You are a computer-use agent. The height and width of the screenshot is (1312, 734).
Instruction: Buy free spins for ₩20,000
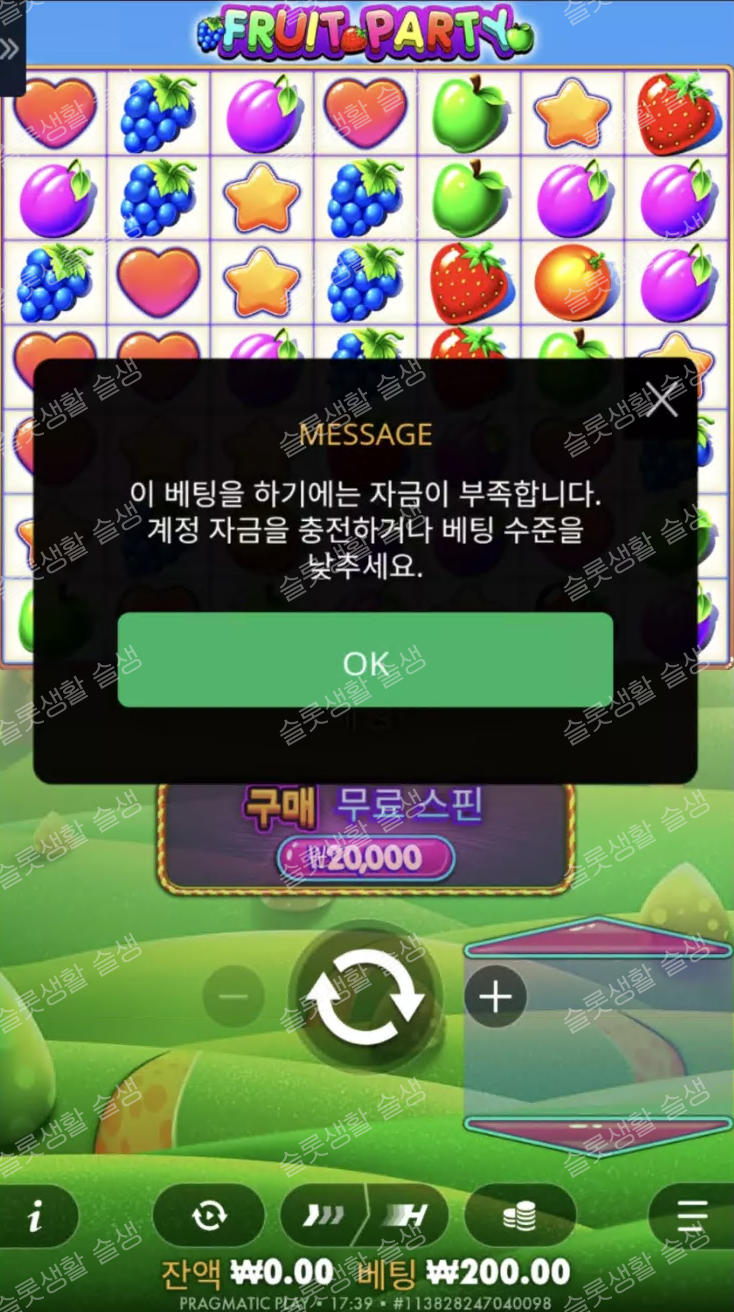coord(366,839)
